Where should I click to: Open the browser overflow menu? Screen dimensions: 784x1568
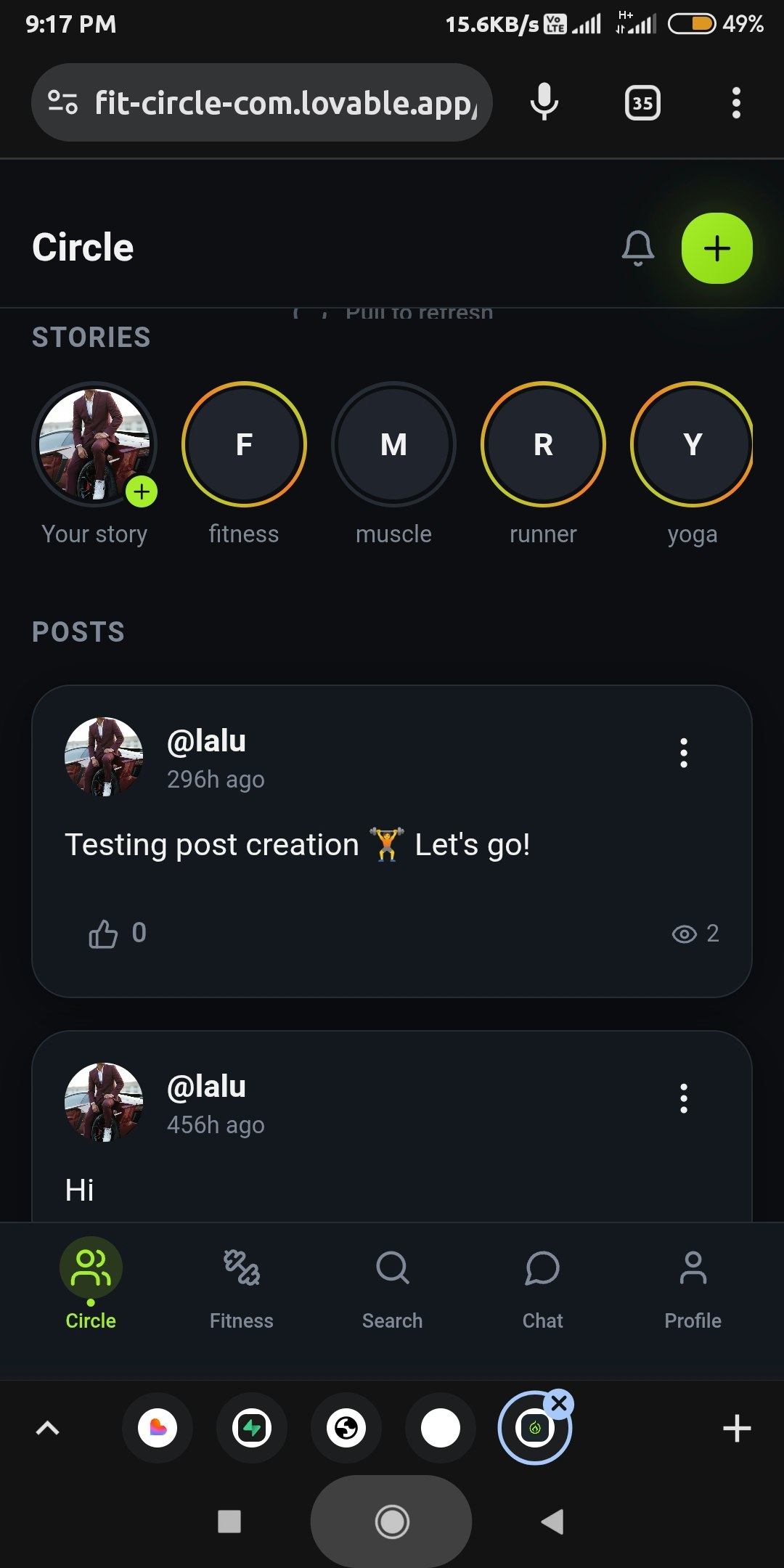(736, 102)
